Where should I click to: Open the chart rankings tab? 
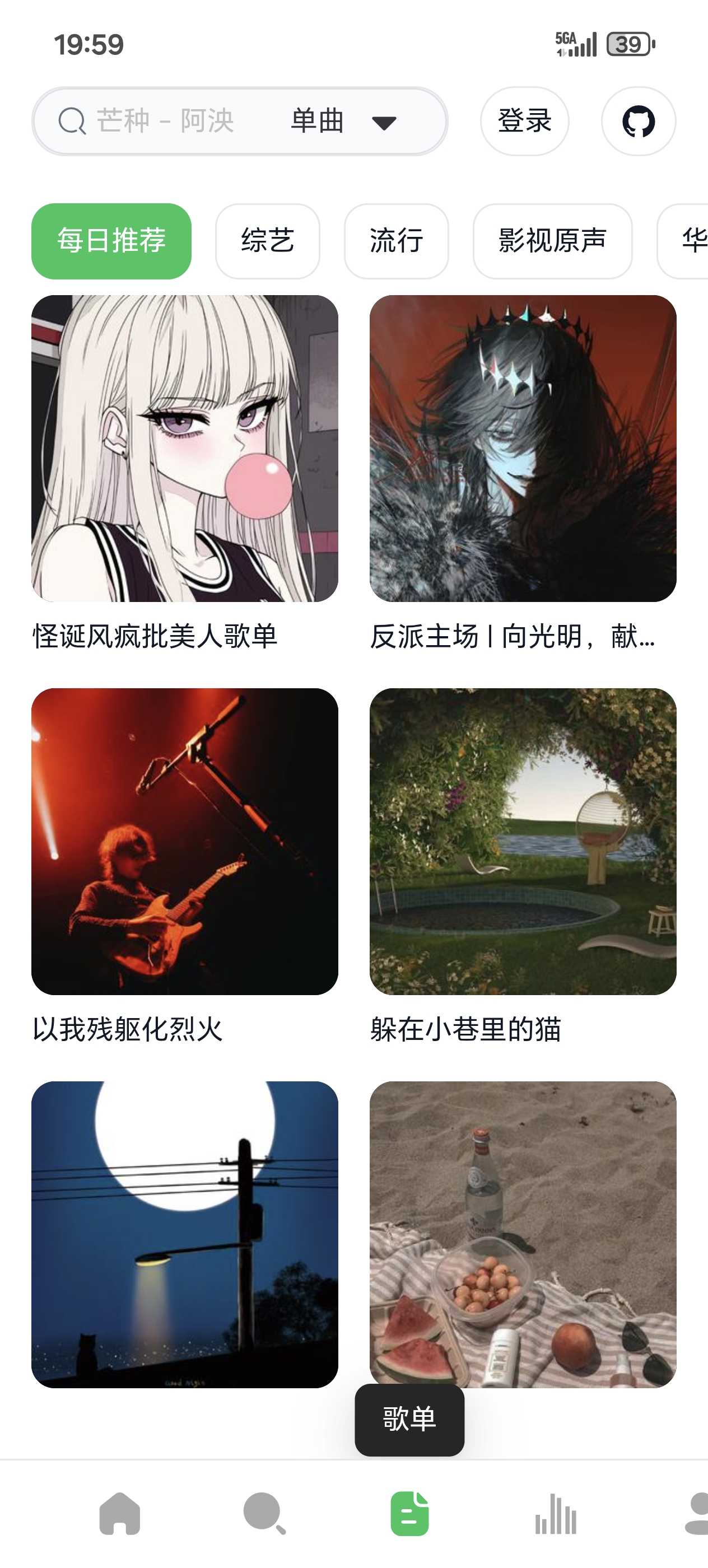pyautogui.click(x=555, y=1513)
